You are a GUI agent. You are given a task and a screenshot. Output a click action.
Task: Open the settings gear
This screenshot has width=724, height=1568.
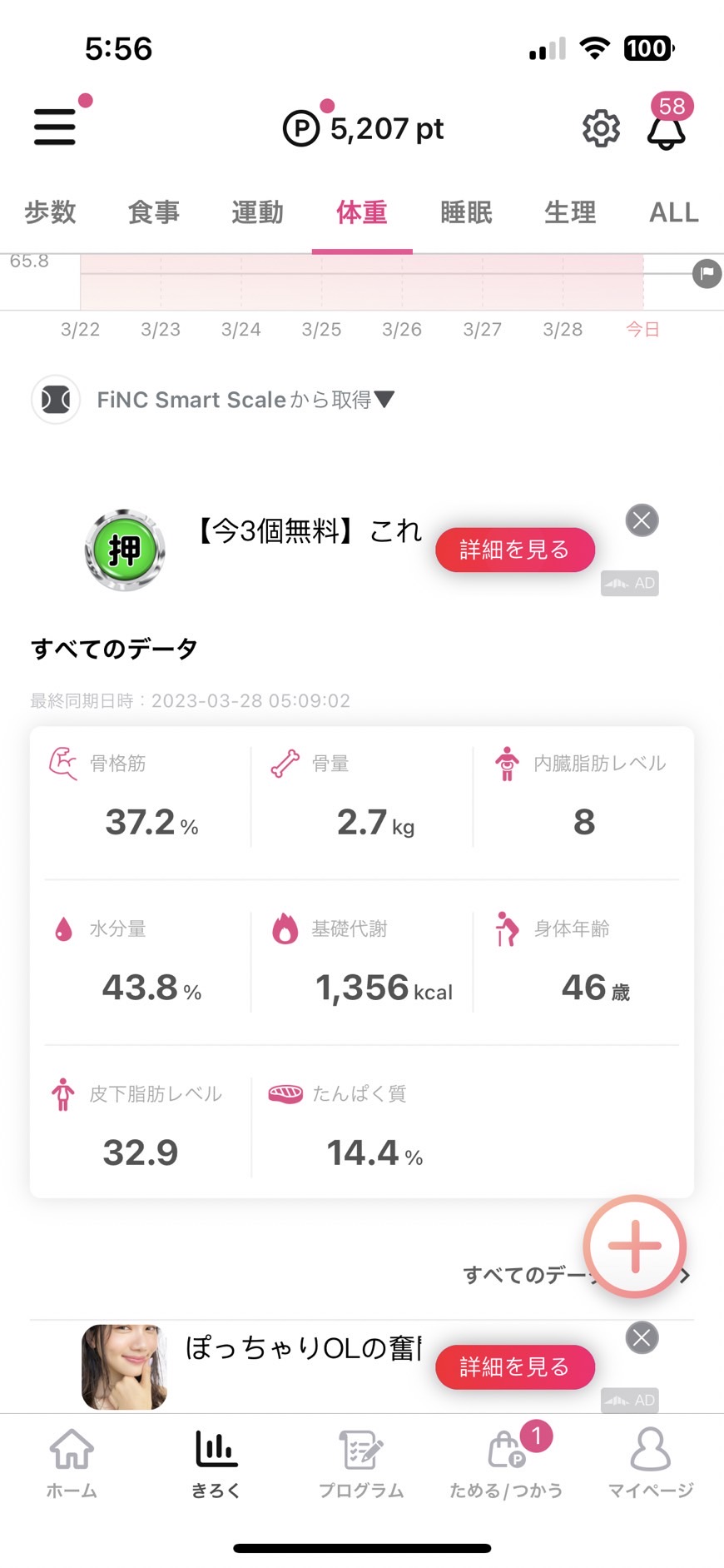click(x=601, y=128)
